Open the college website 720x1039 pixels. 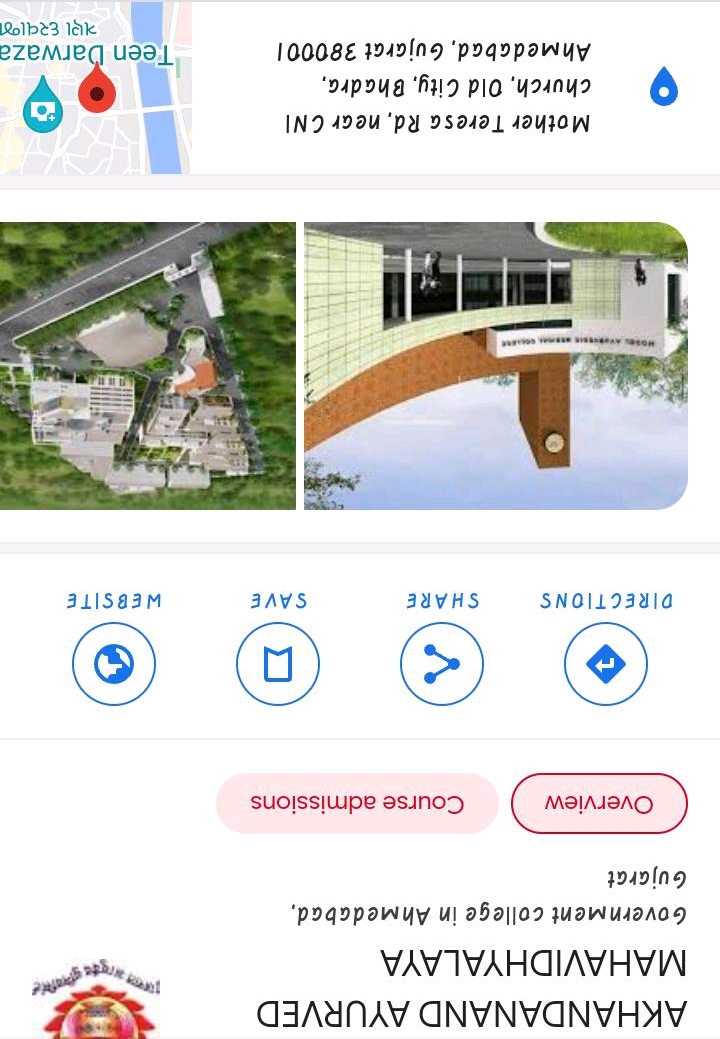114,664
